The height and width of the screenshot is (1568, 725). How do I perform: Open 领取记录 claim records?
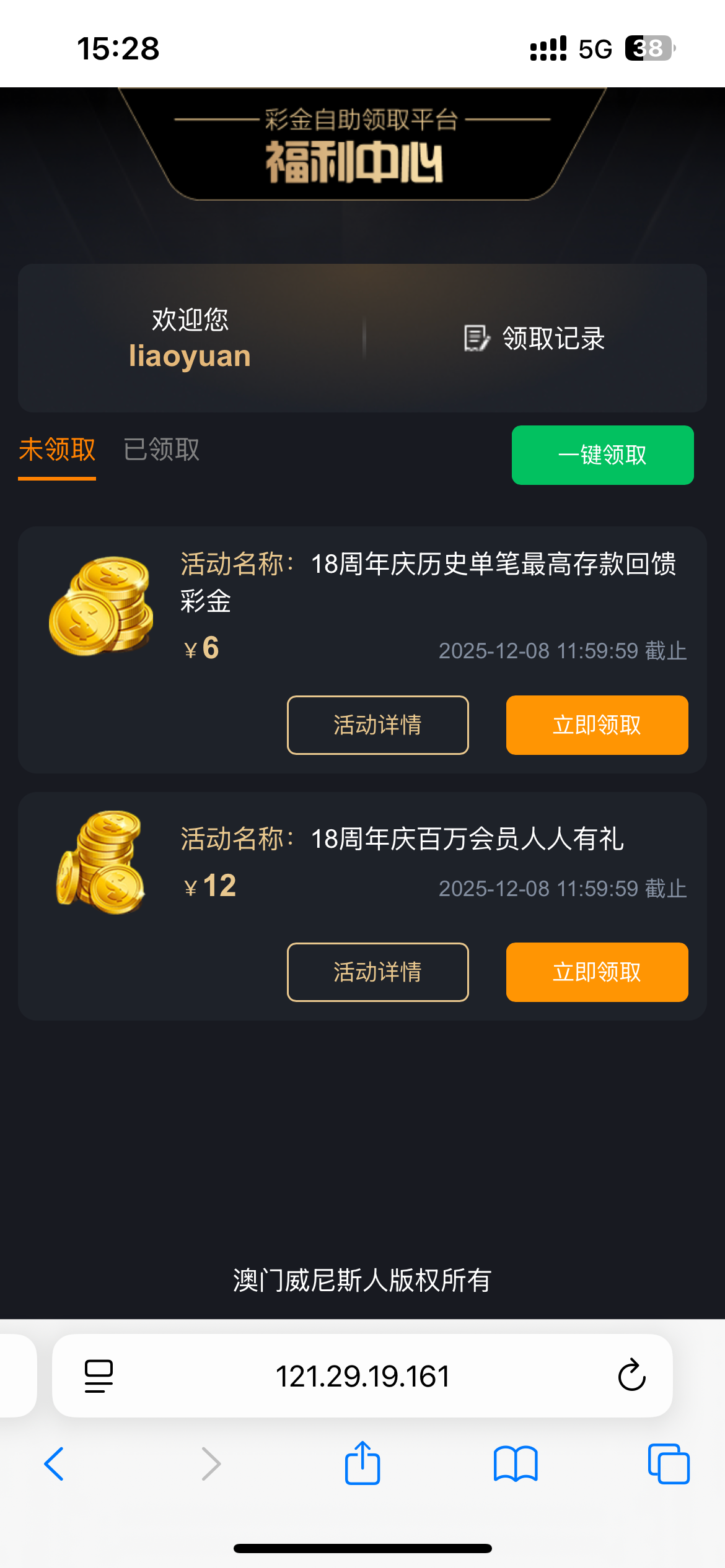coord(535,338)
